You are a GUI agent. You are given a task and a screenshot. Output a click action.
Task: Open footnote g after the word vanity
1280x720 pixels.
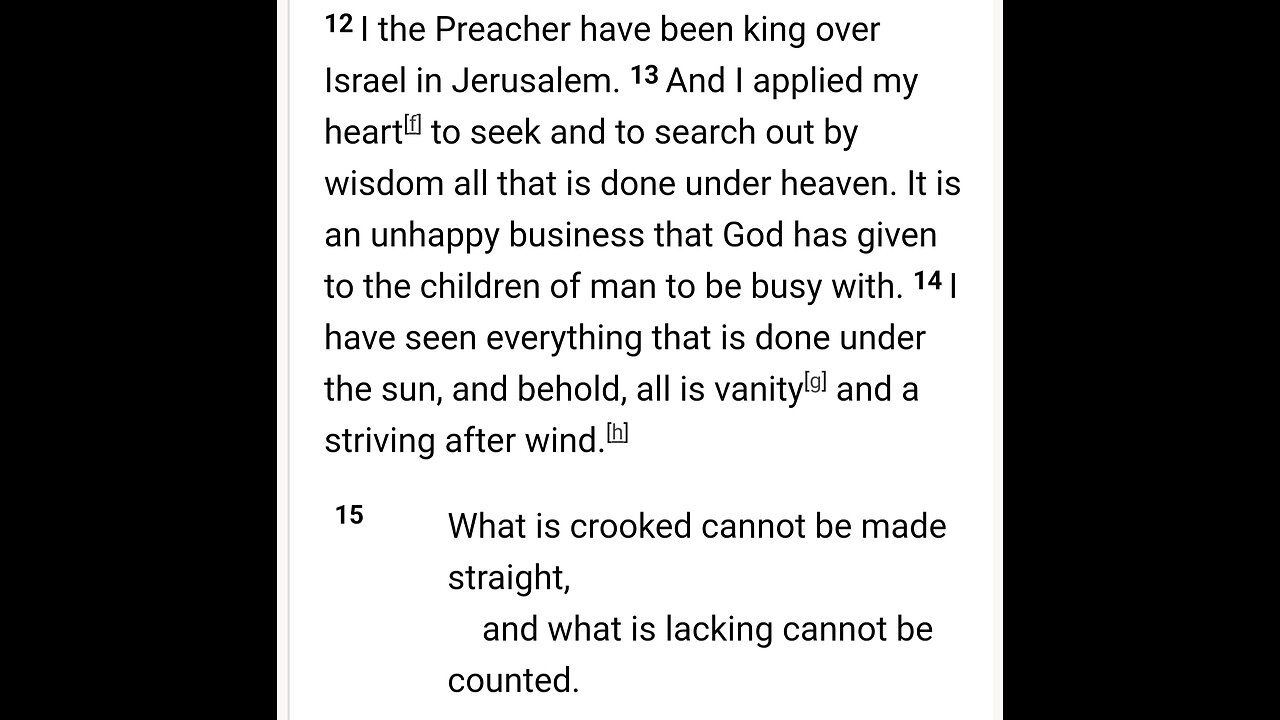coord(815,382)
